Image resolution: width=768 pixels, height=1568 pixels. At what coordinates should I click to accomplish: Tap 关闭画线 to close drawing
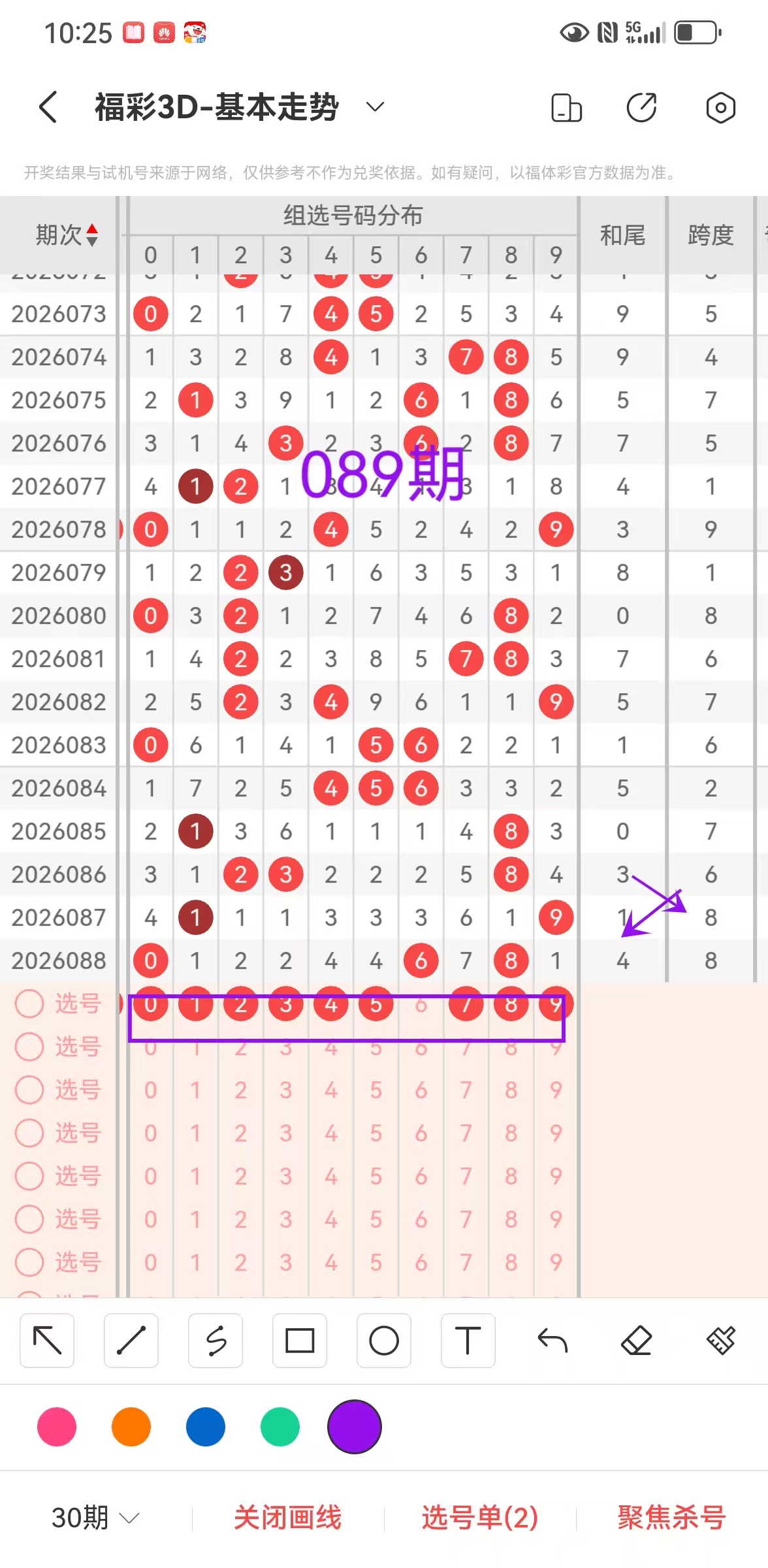[x=287, y=1517]
